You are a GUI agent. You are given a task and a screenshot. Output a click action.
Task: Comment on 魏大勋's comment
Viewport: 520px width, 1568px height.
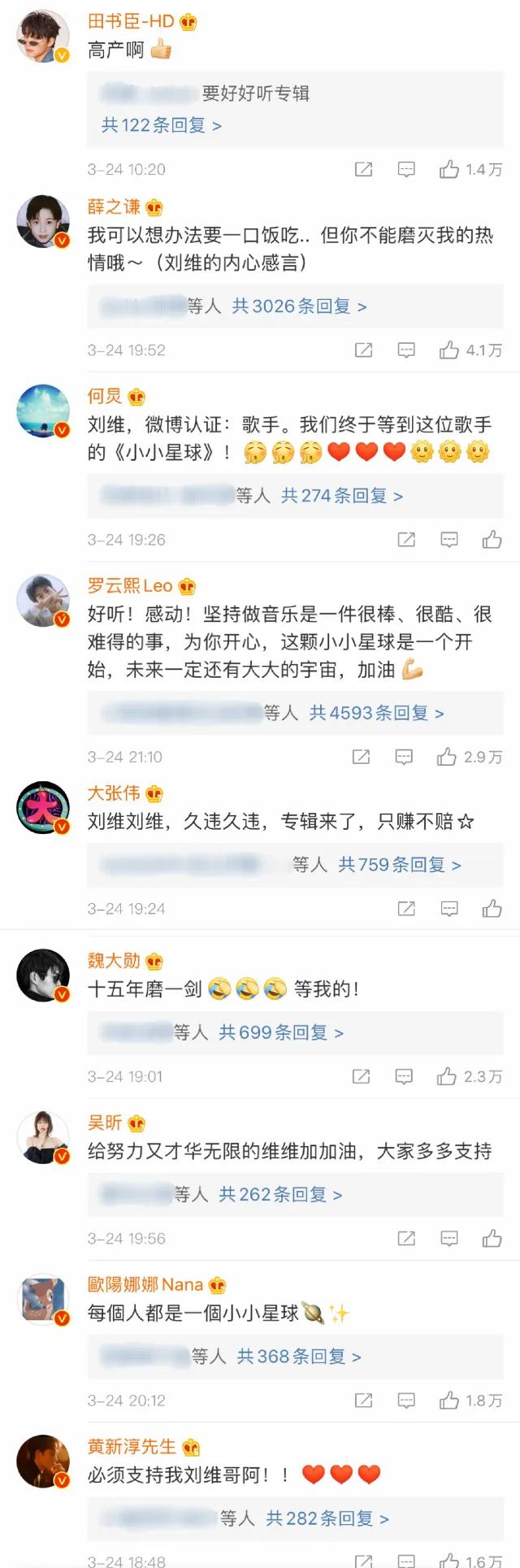(x=404, y=1076)
